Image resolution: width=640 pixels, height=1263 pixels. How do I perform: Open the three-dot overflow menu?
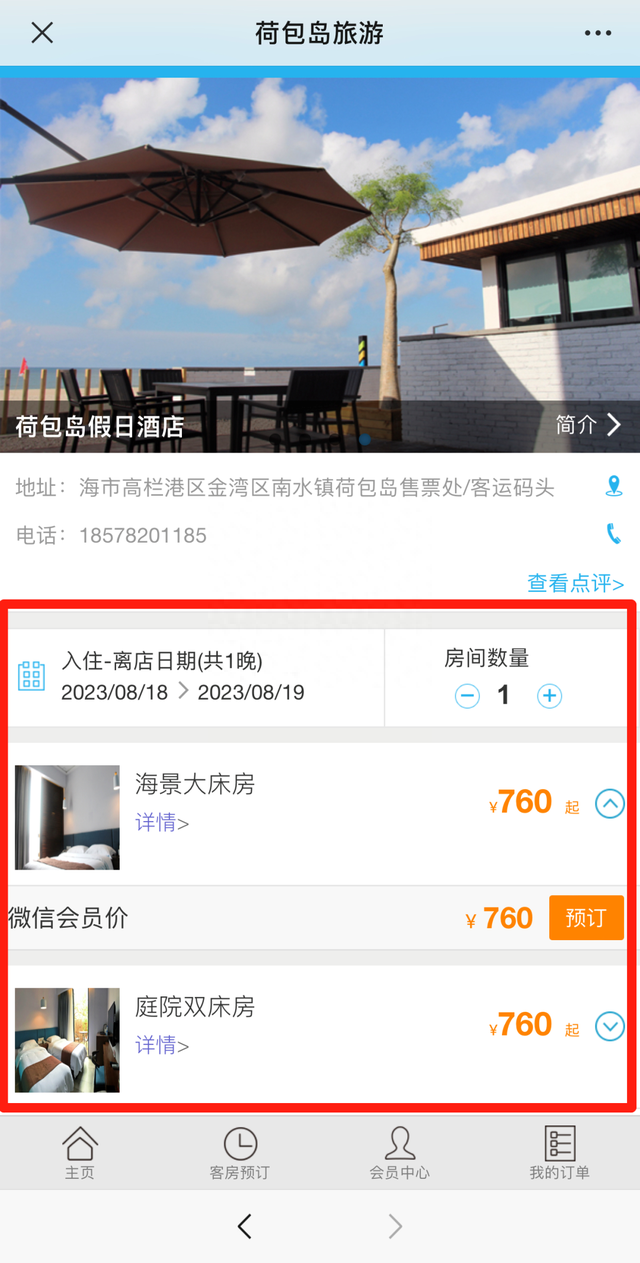click(597, 33)
